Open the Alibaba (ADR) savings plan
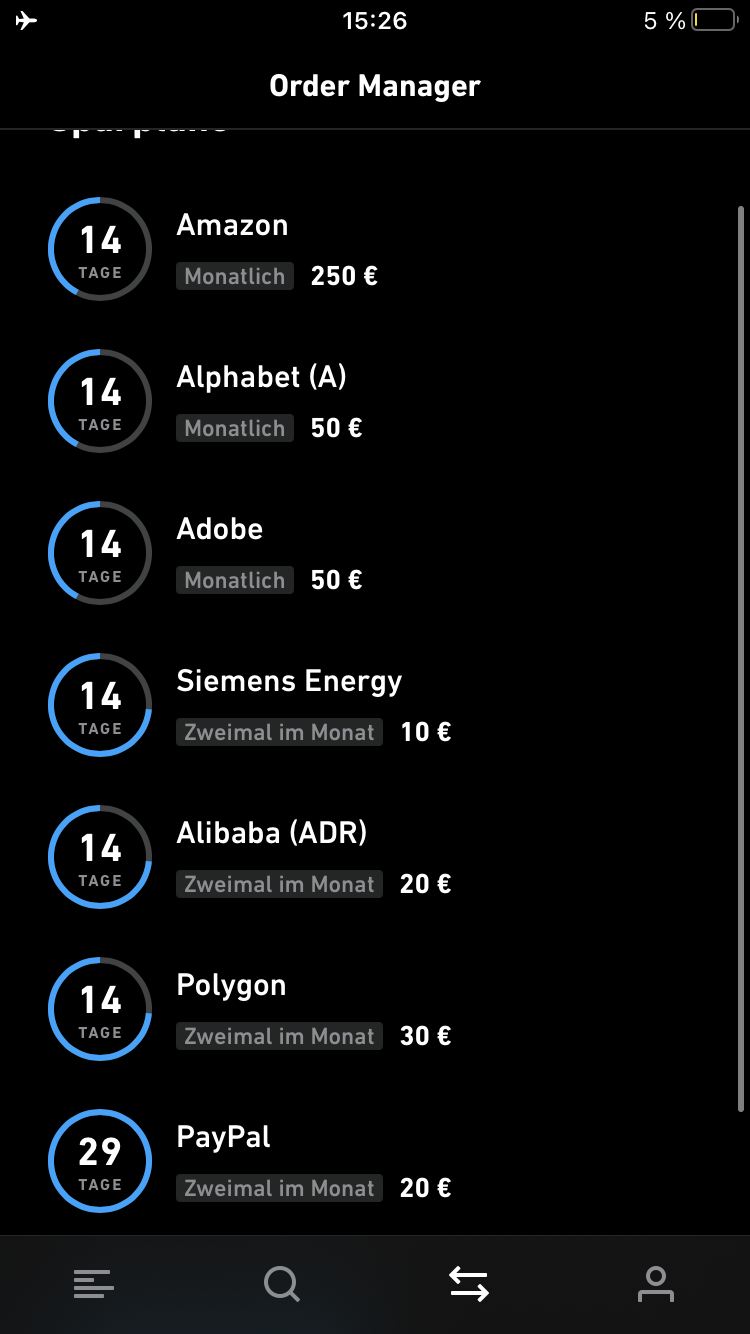The width and height of the screenshot is (750, 1334). (x=375, y=857)
